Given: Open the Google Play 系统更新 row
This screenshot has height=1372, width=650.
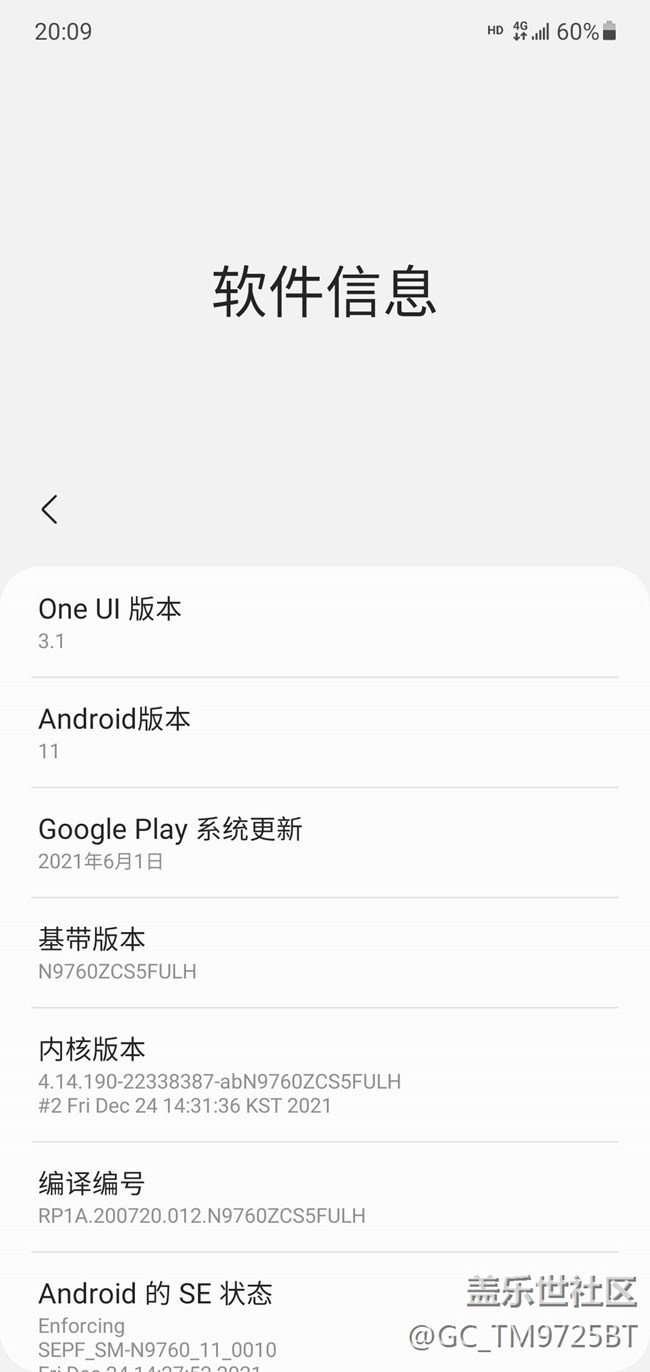Looking at the screenshot, I should (324, 843).
